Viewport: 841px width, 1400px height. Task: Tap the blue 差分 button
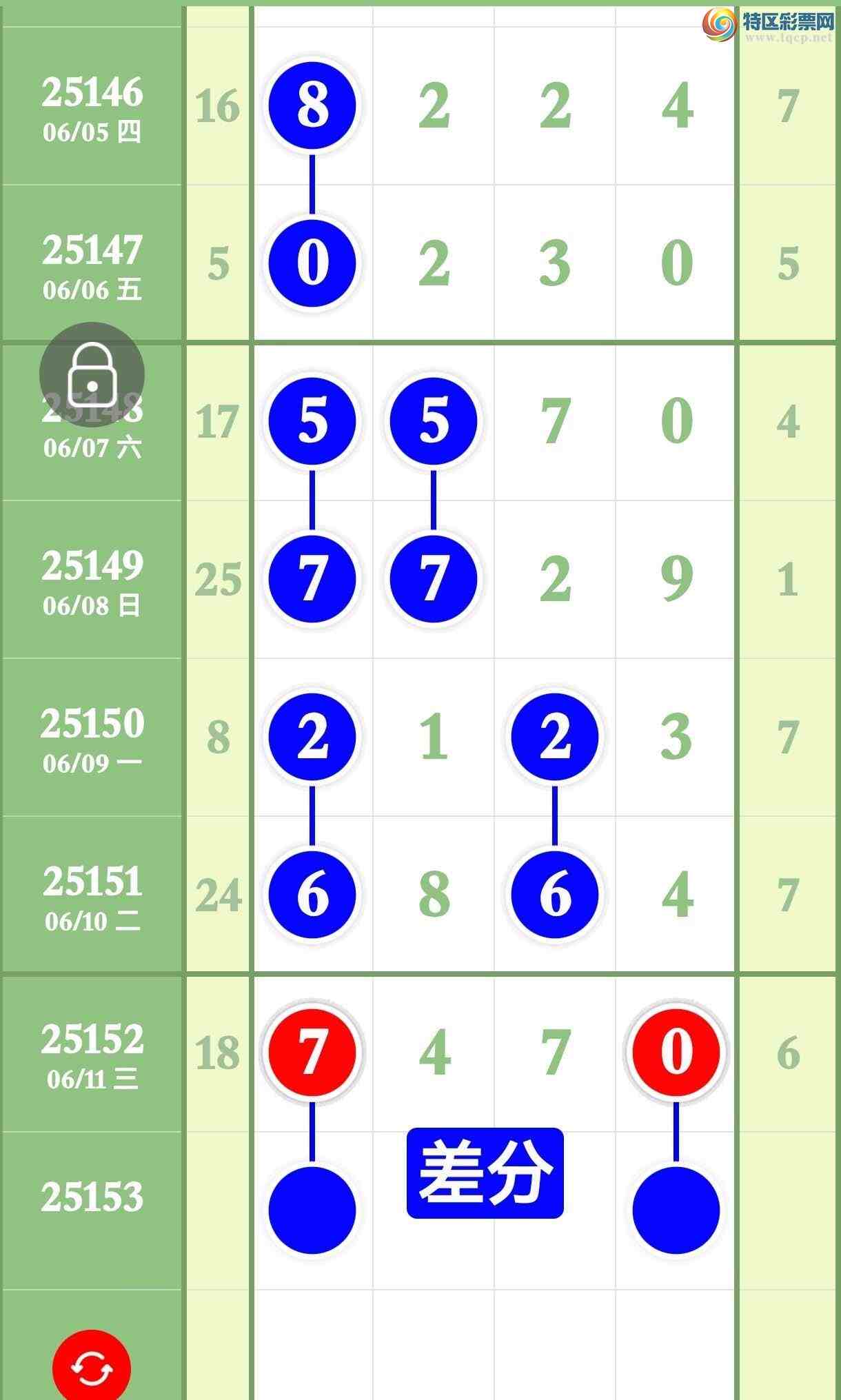point(485,1173)
